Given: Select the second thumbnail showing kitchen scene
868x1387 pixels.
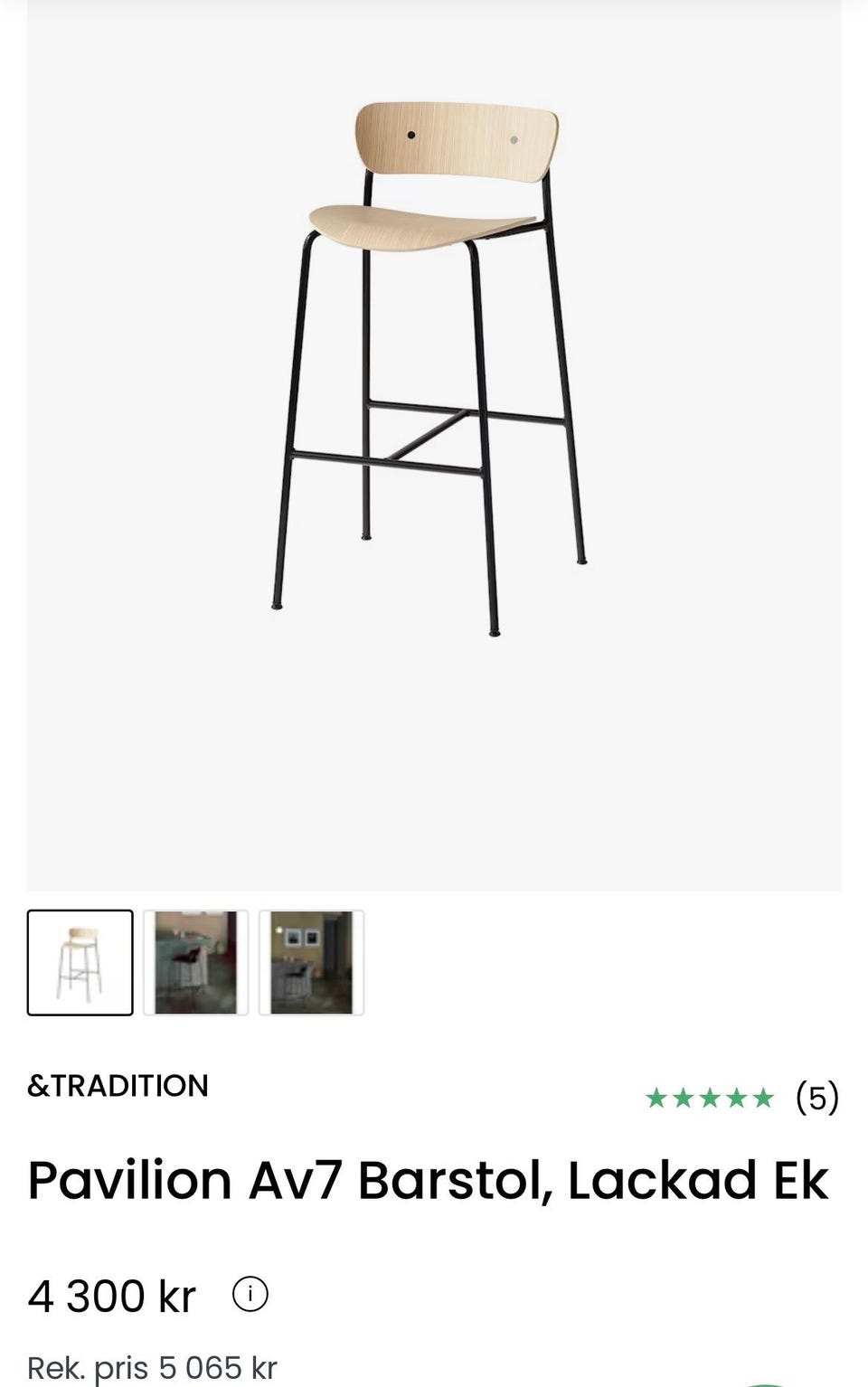Looking at the screenshot, I should coord(195,961).
